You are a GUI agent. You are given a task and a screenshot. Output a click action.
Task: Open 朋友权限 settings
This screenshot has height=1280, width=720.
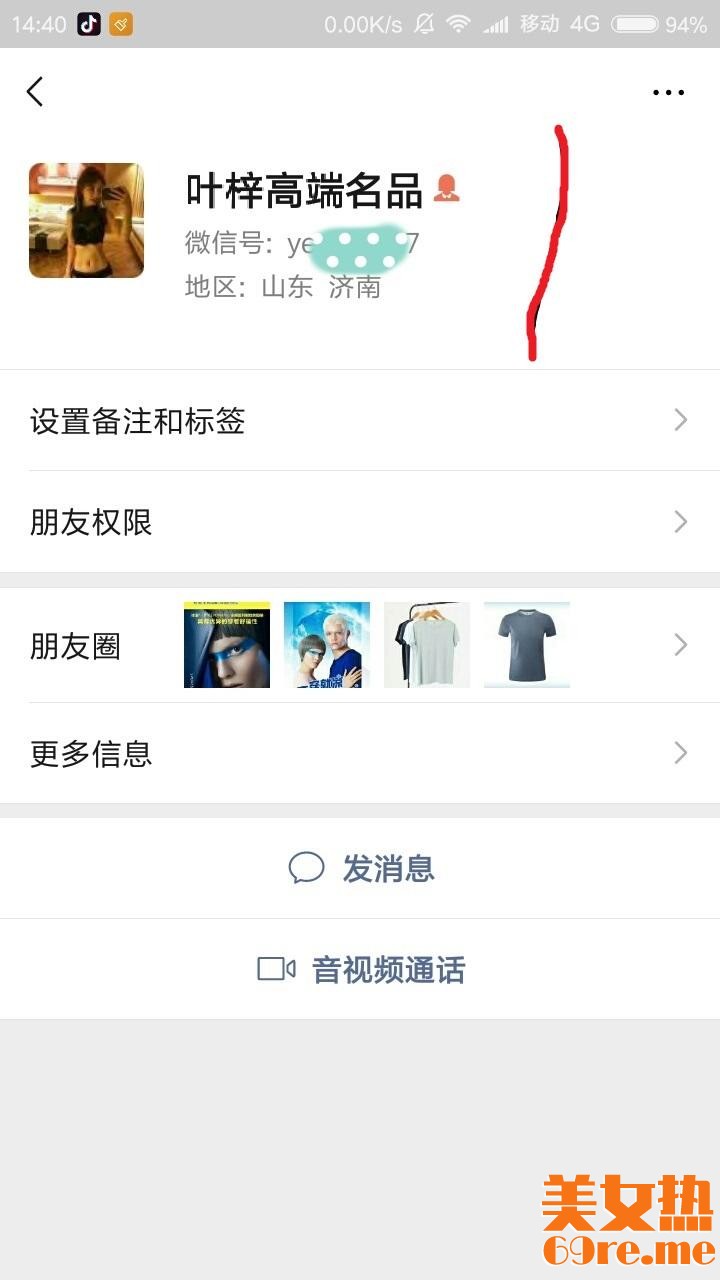360,522
